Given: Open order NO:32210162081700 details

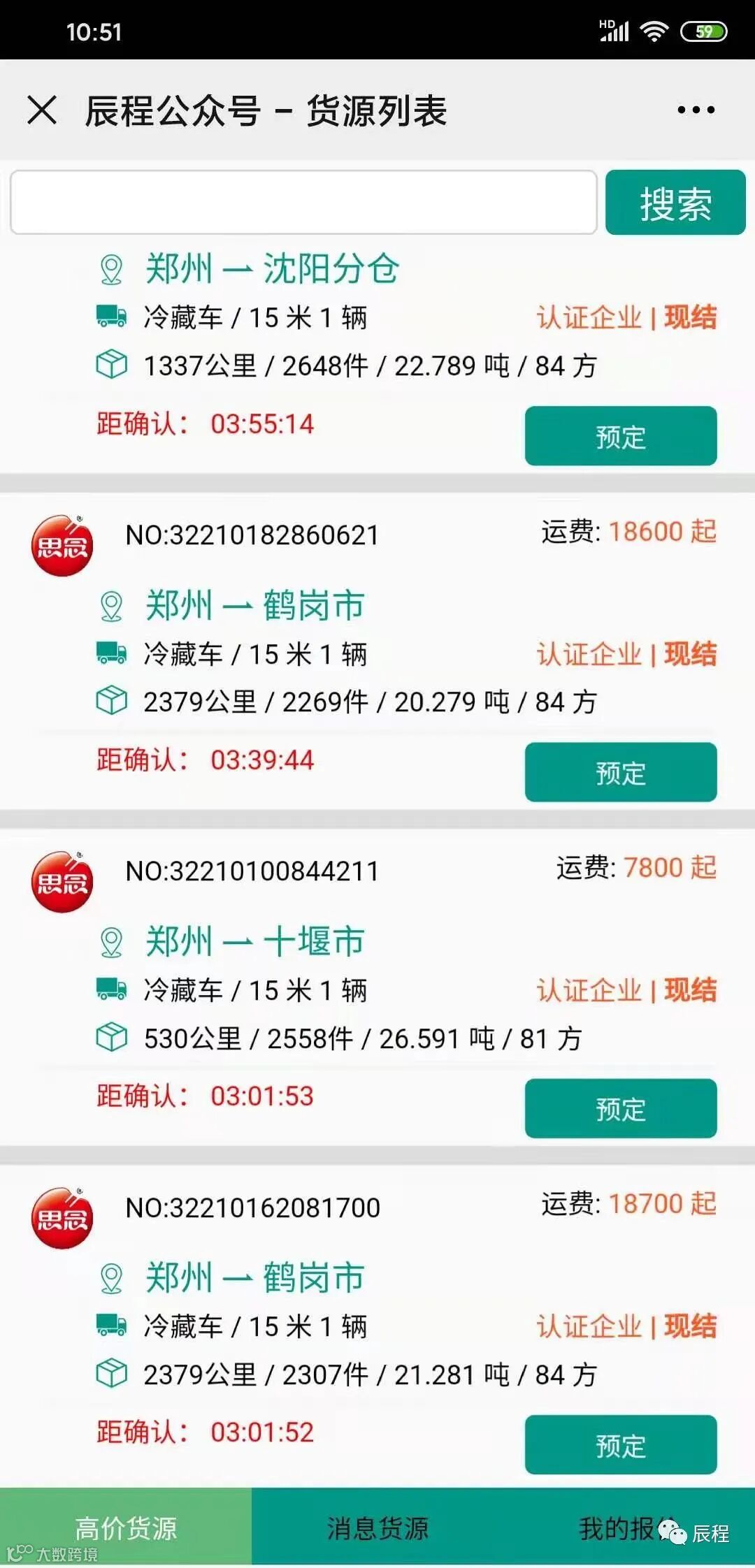Looking at the screenshot, I should pos(252,1207).
